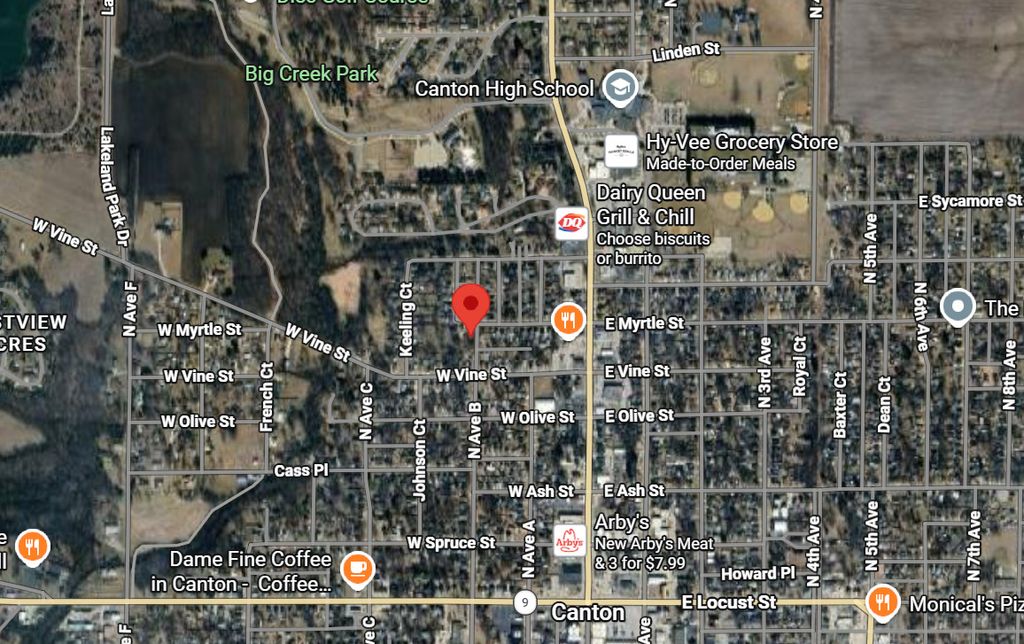Select the Dairy Queen Grill & Chill marker
This screenshot has height=644, width=1024.
[572, 222]
